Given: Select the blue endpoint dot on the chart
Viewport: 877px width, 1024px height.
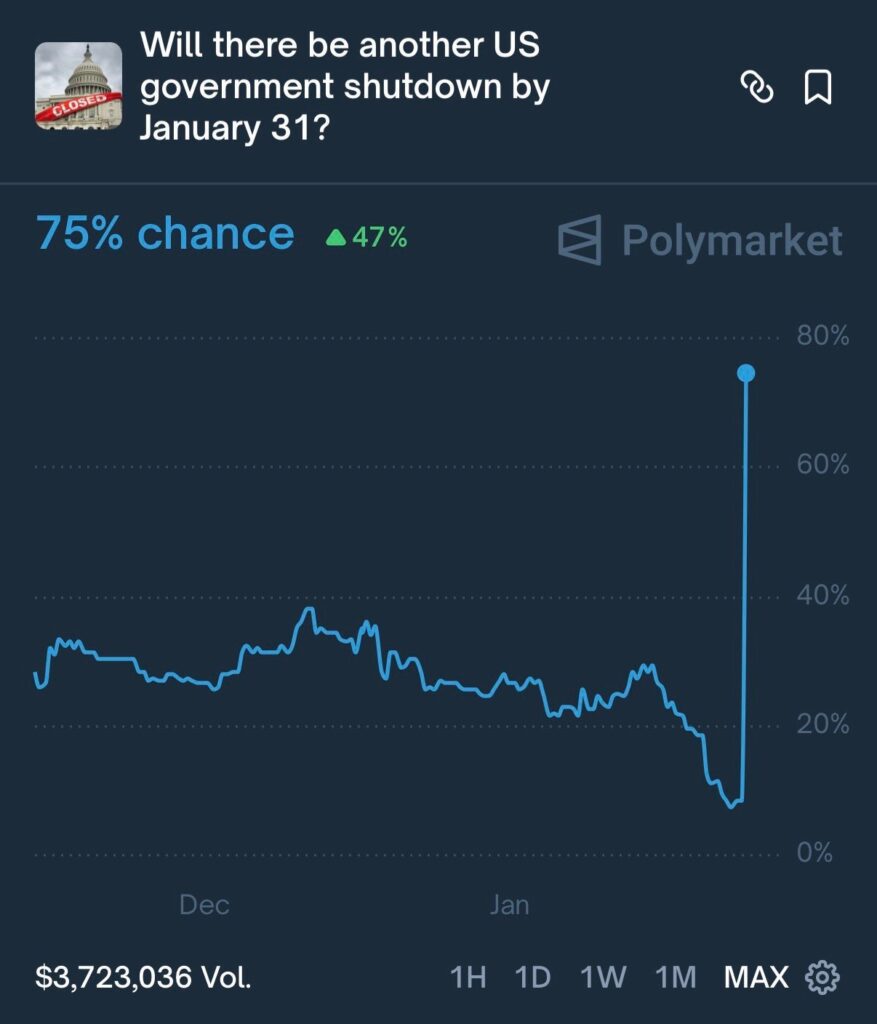Looking at the screenshot, I should pos(745,373).
